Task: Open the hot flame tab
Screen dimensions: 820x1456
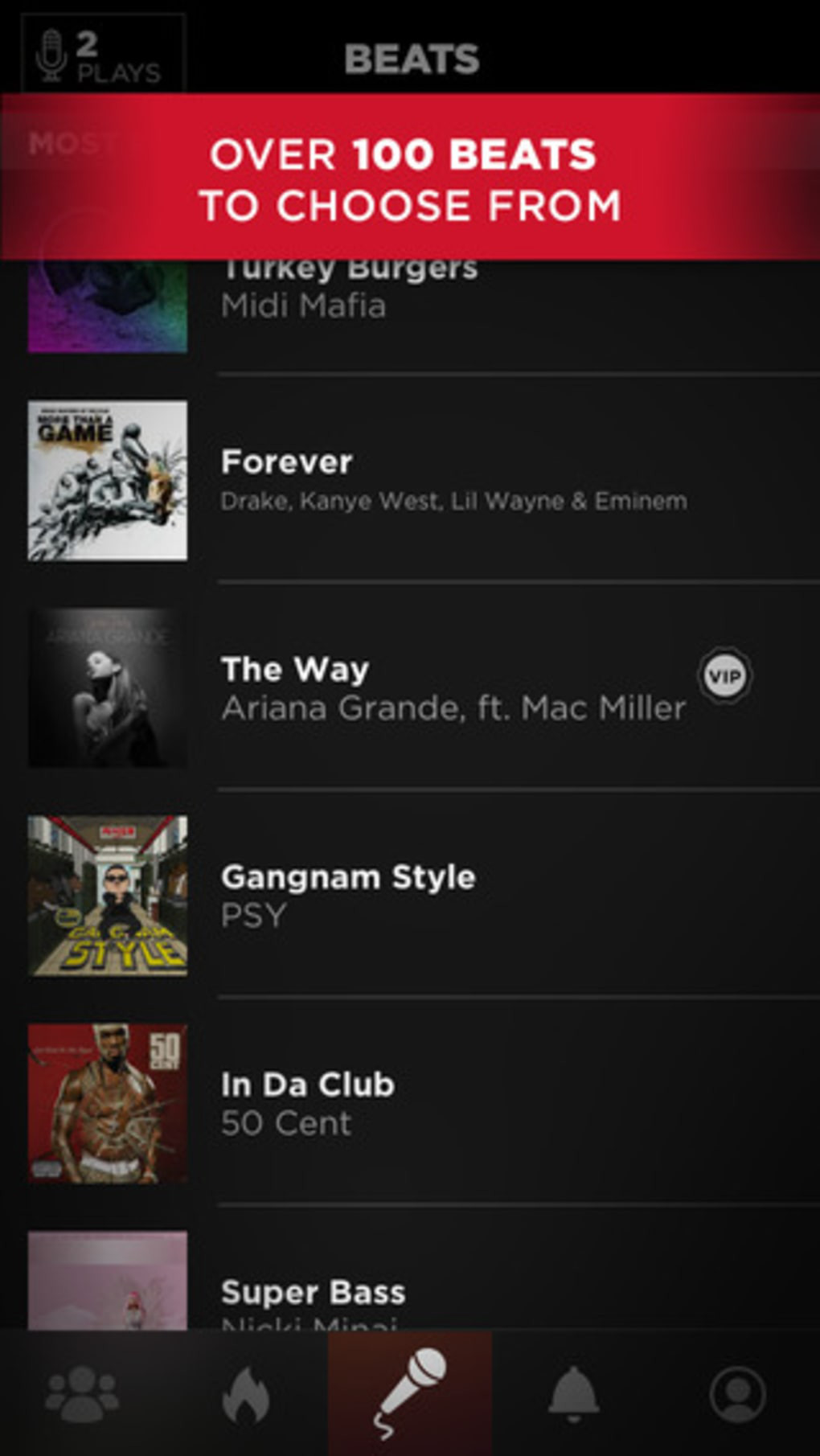Action: pyautogui.click(x=246, y=1395)
